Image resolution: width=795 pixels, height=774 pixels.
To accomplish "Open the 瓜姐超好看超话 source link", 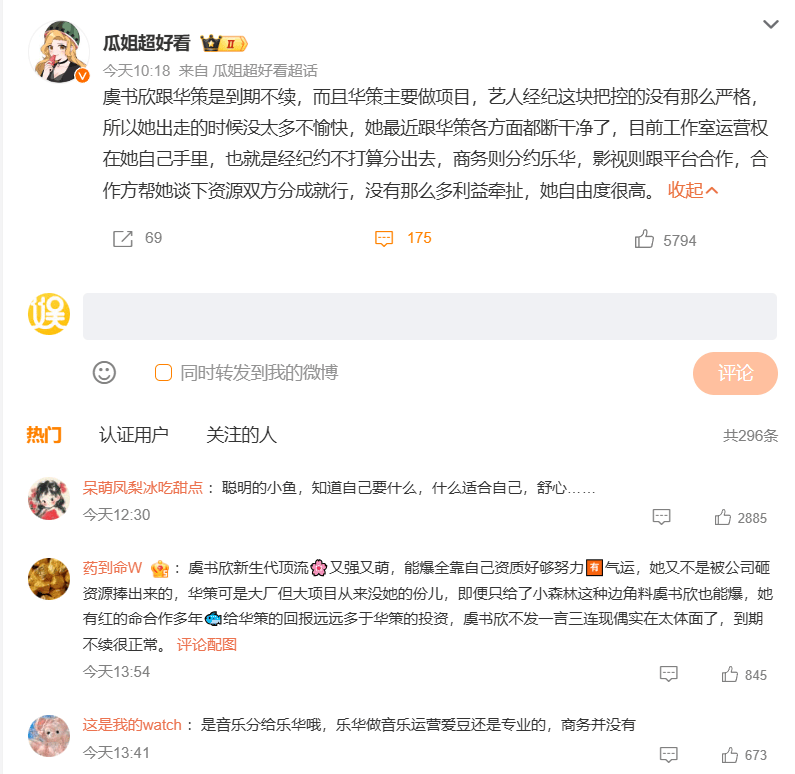I will (265, 70).
